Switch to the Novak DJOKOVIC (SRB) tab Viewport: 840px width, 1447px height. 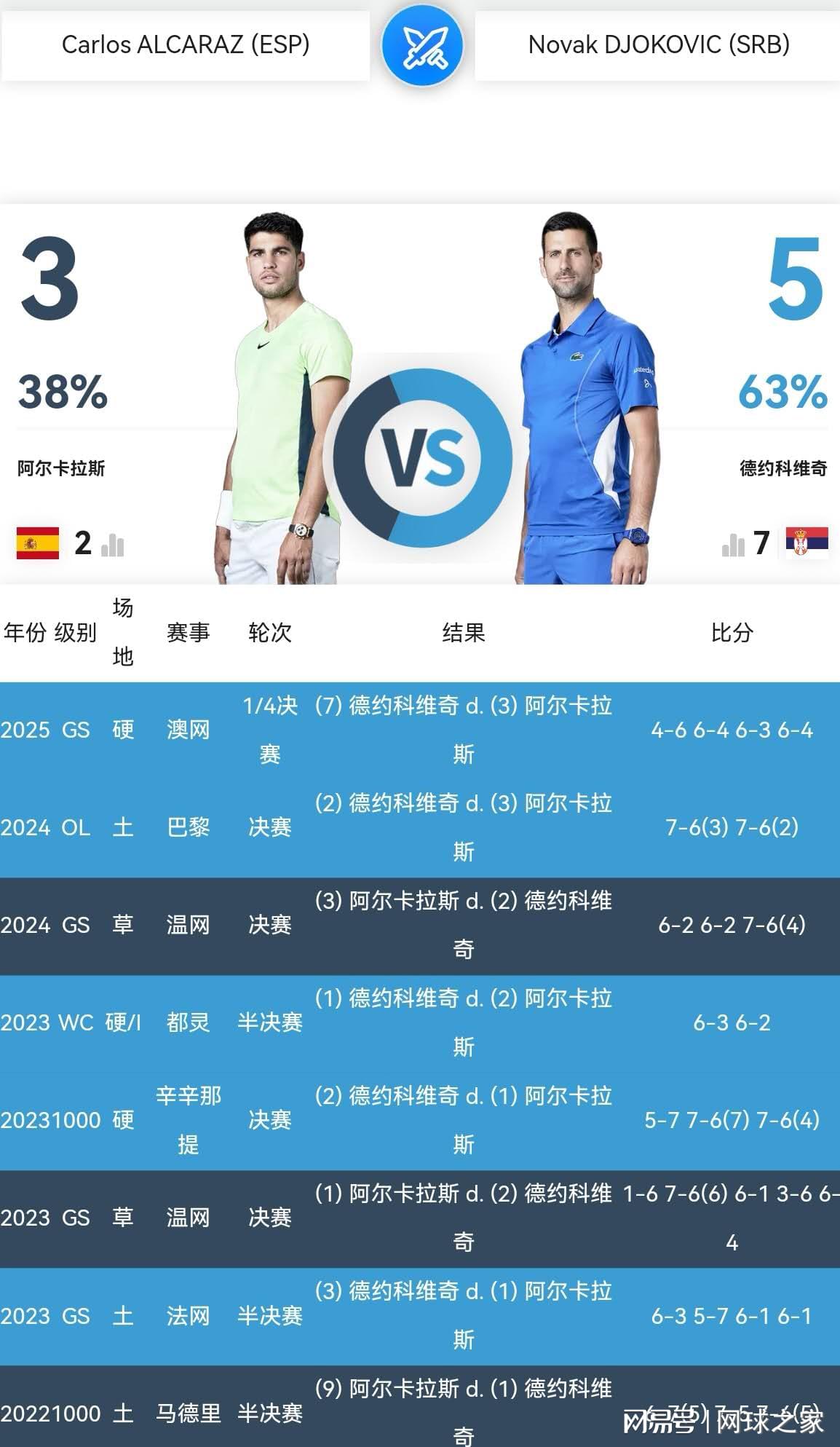point(657,45)
